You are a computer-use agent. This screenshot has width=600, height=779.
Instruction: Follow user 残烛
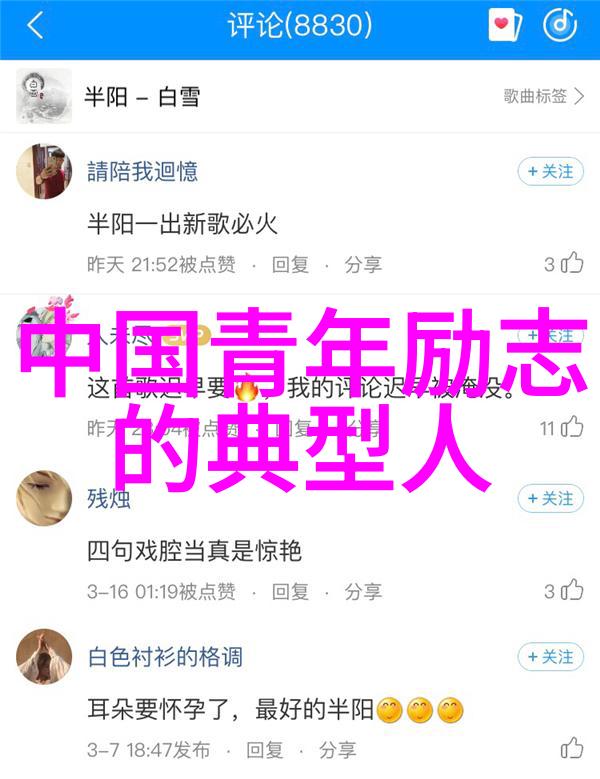pyautogui.click(x=550, y=498)
